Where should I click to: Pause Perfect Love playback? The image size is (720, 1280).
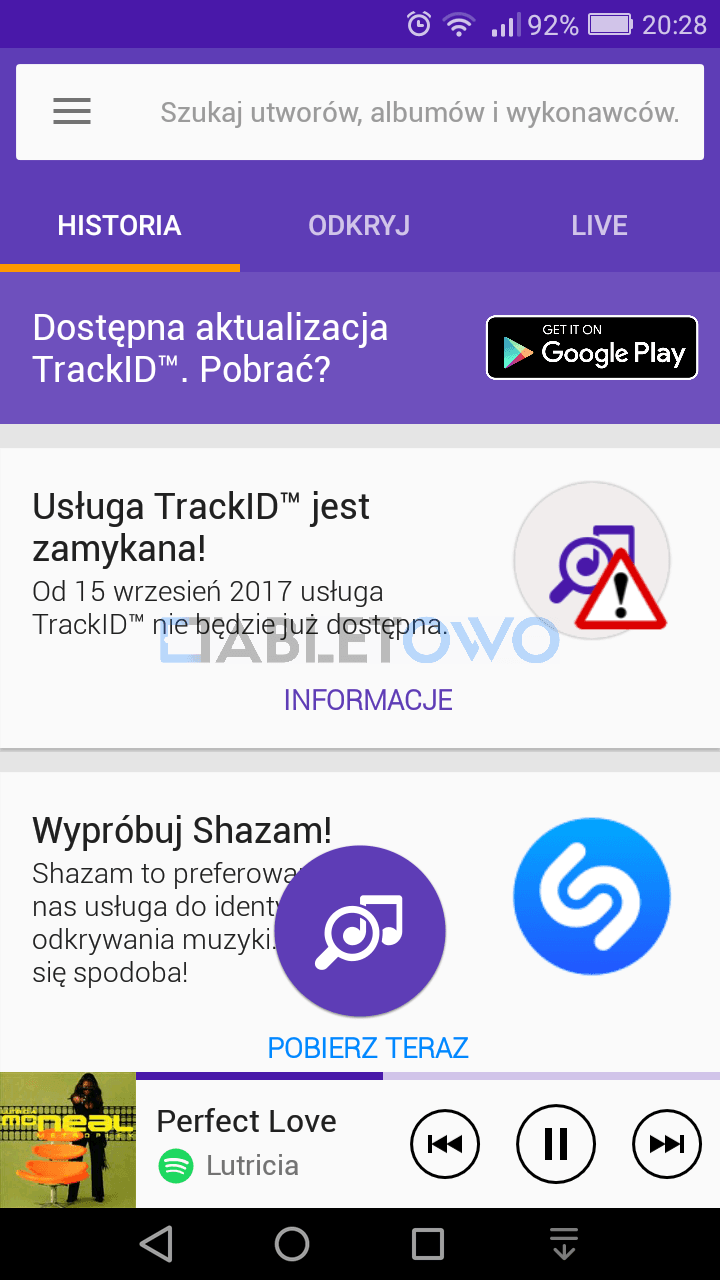(556, 1144)
